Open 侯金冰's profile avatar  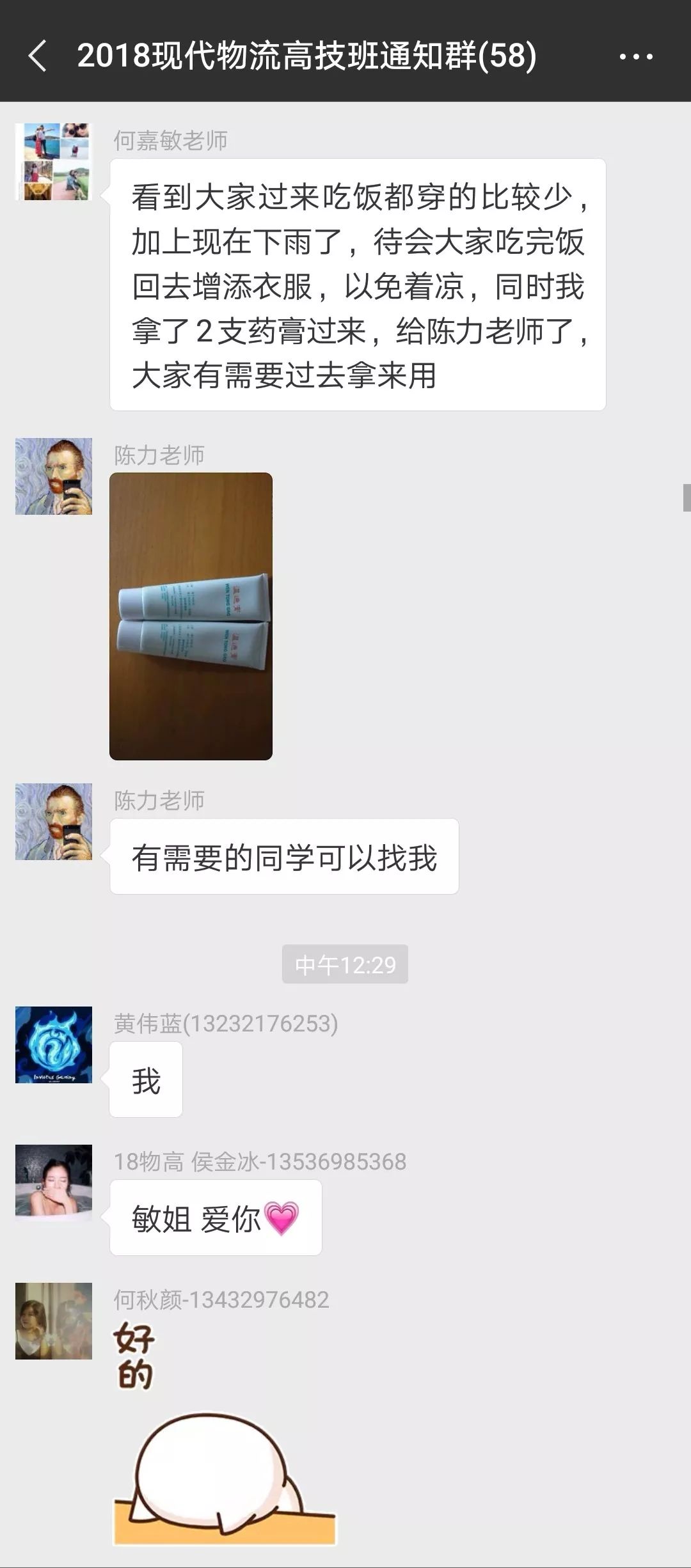(x=54, y=1183)
